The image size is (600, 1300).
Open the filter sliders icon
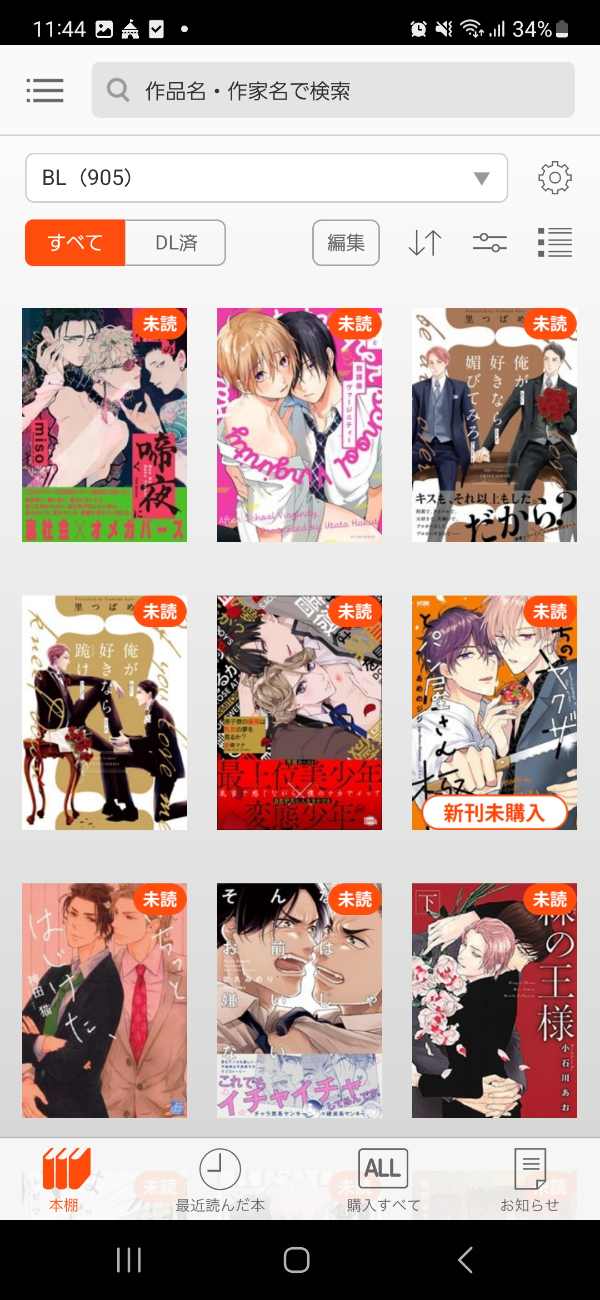point(490,243)
